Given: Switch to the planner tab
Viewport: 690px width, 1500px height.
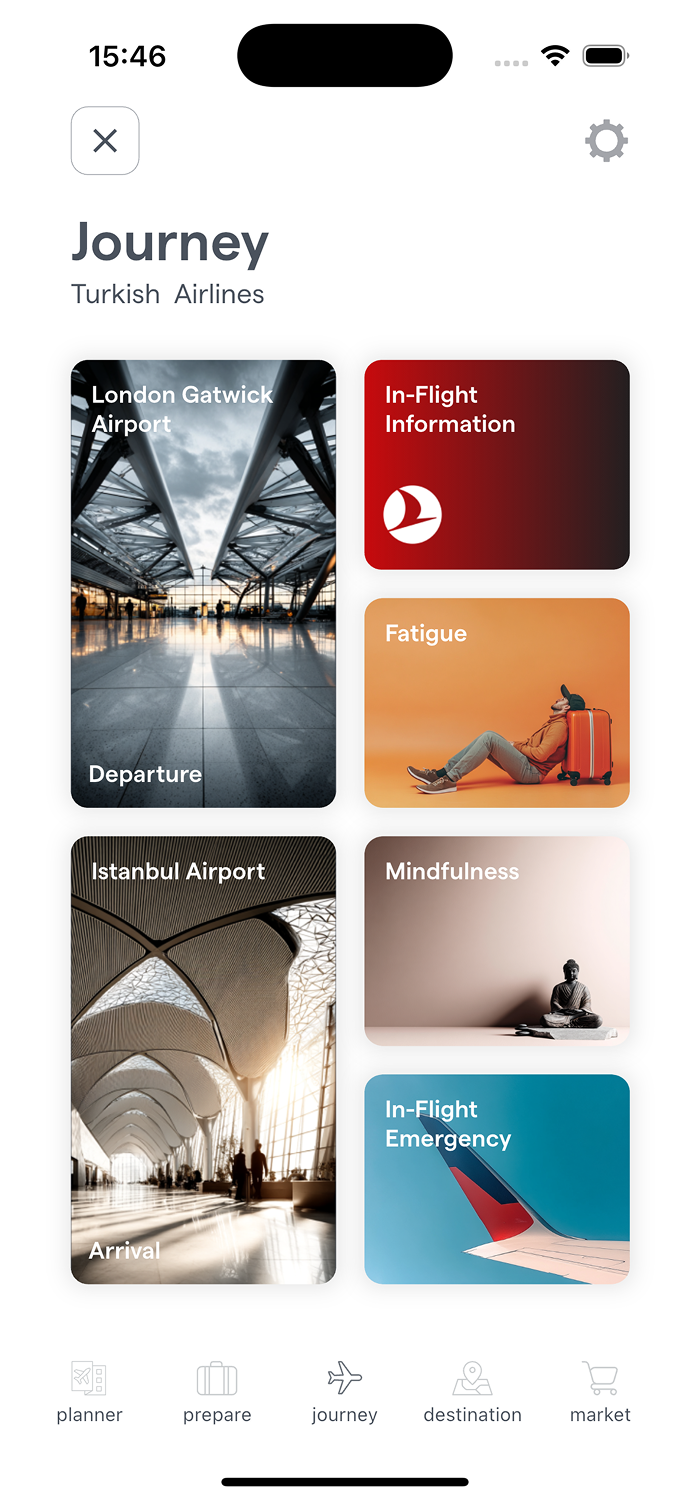Looking at the screenshot, I should click(89, 1391).
